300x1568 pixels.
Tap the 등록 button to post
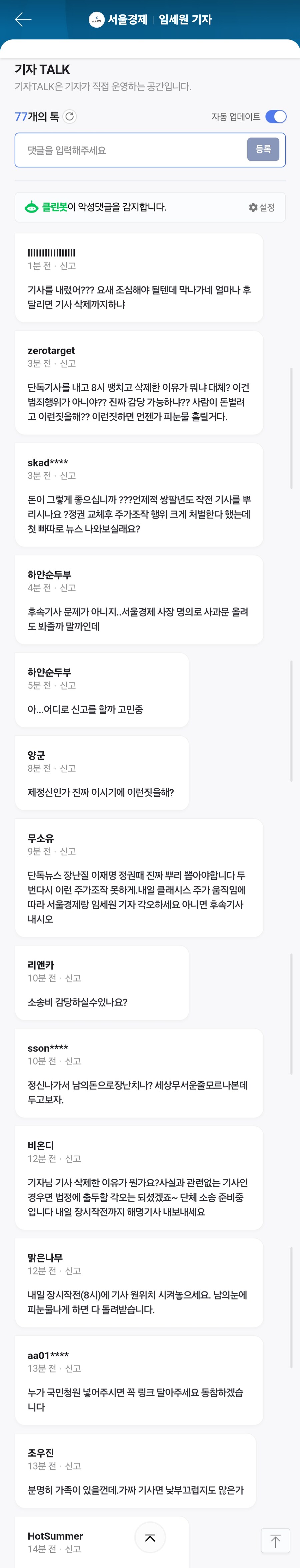click(263, 149)
